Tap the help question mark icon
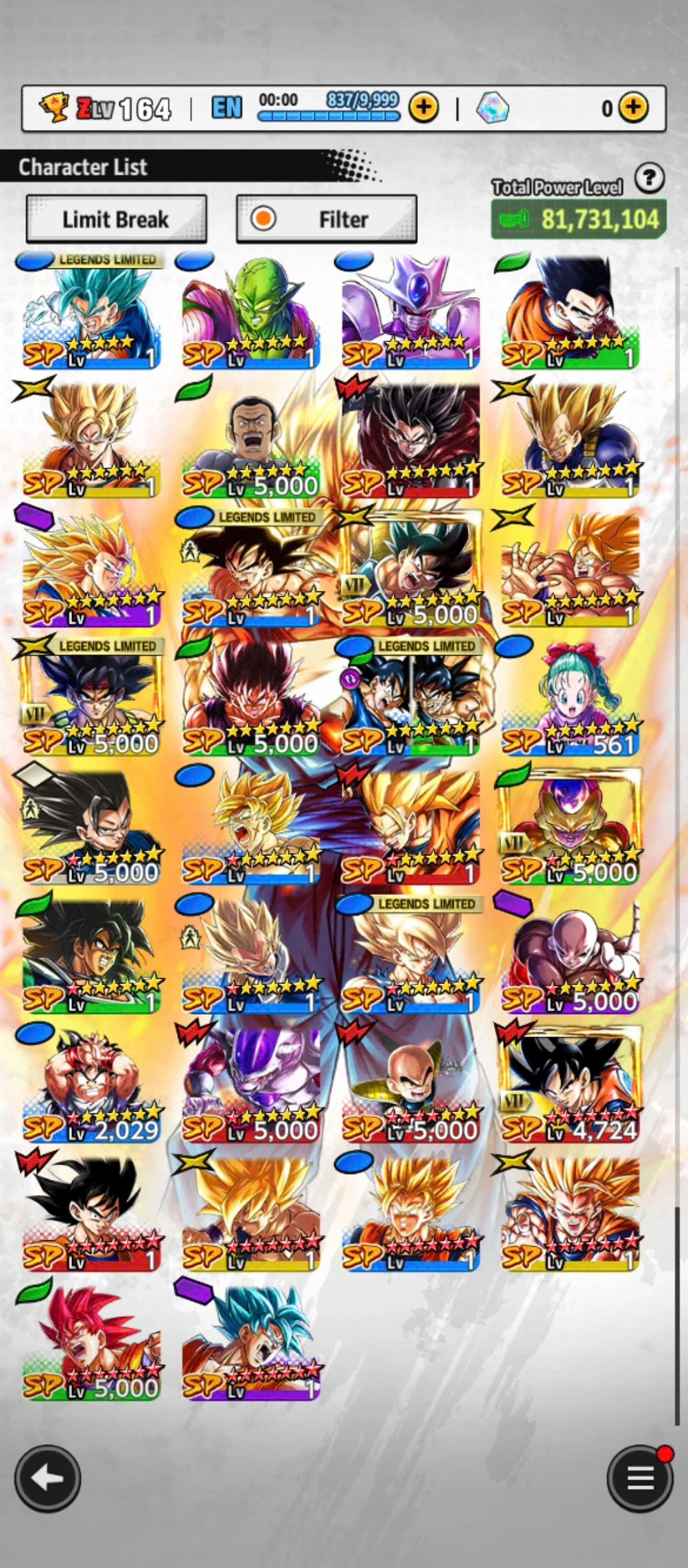Viewport: 688px width, 1568px height. coord(649,178)
